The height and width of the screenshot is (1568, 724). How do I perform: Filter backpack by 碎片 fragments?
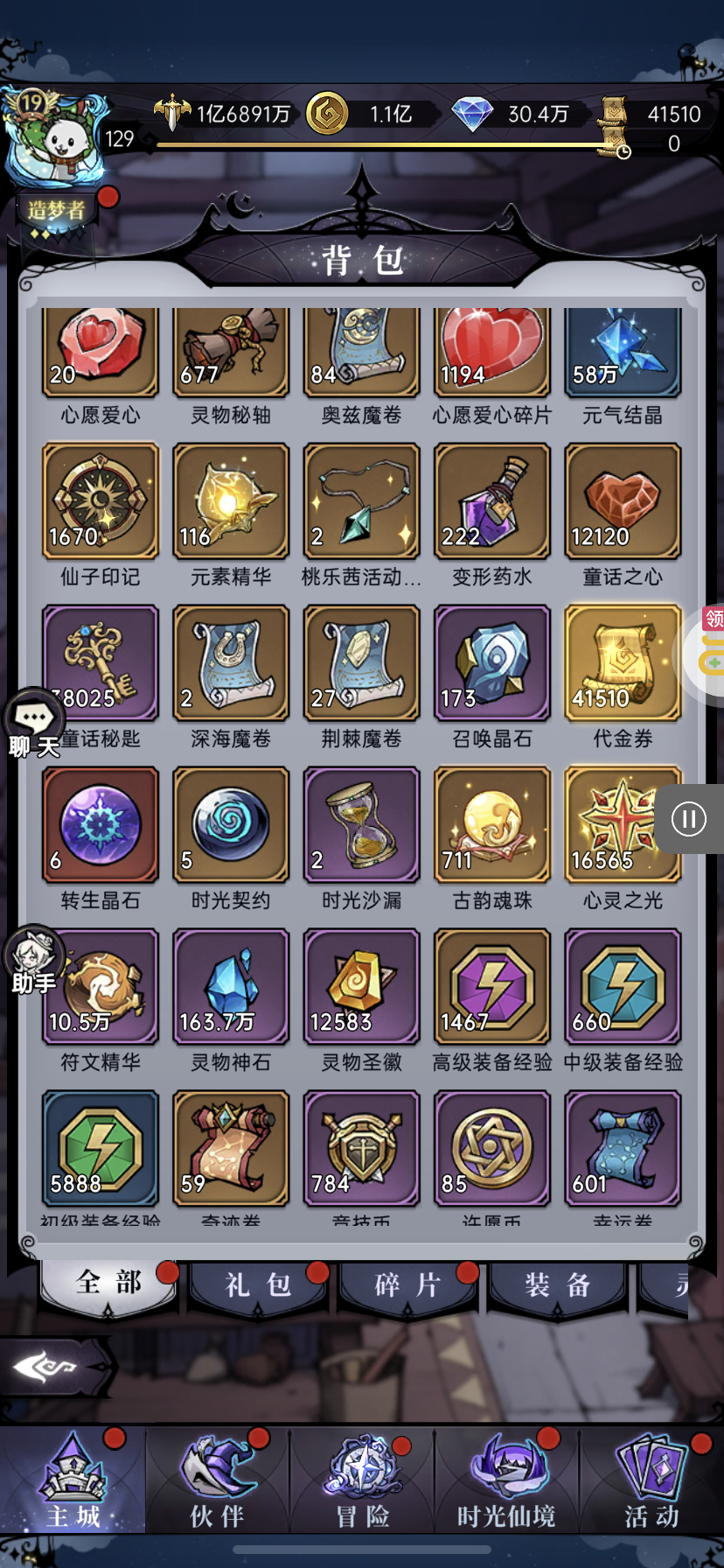pyautogui.click(x=407, y=1285)
